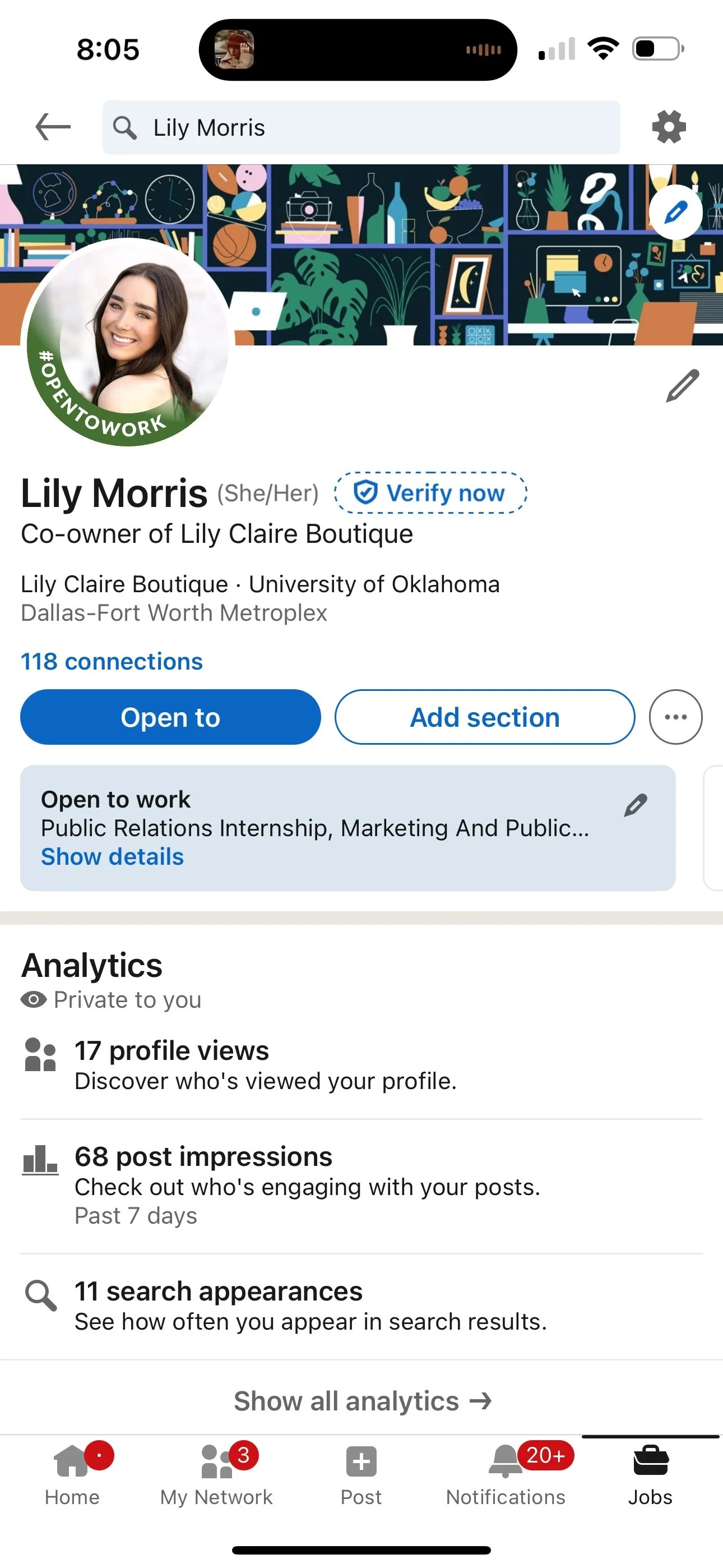Open the three-dot more options menu
This screenshot has height=1568, width=723.
tap(675, 717)
